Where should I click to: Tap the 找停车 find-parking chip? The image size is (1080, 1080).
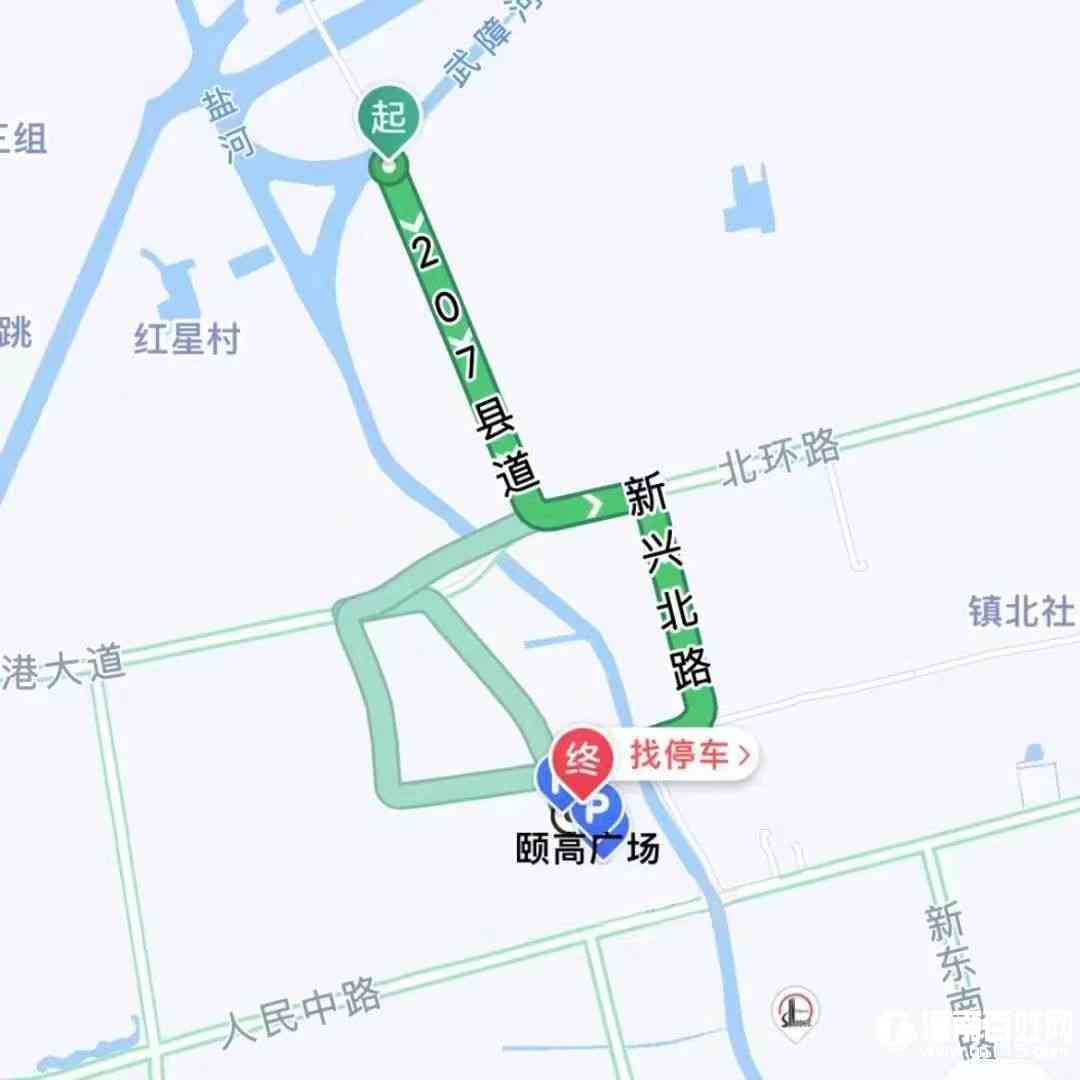point(690,756)
